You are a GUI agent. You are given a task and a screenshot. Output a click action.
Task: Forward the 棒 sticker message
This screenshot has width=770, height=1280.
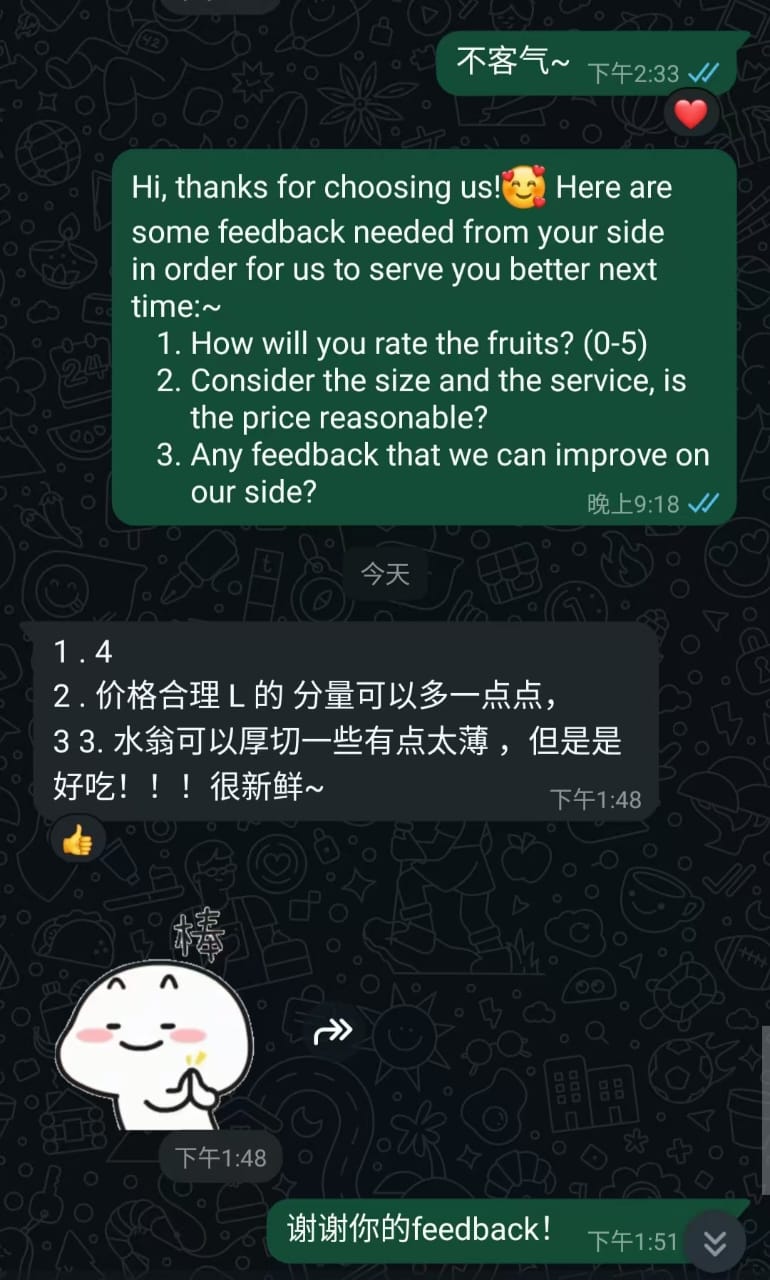(x=333, y=1032)
